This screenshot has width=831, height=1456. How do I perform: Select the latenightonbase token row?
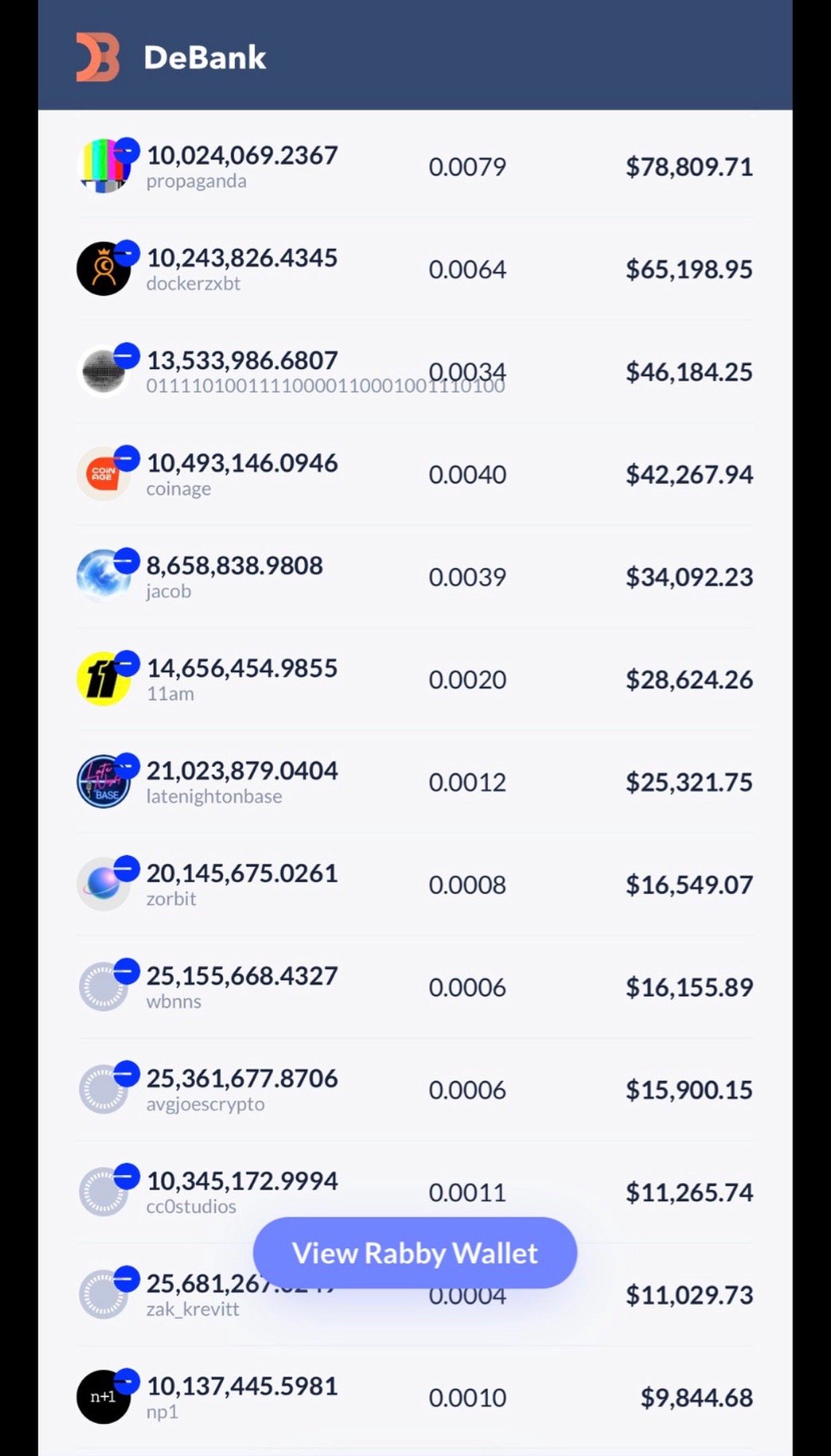414,783
